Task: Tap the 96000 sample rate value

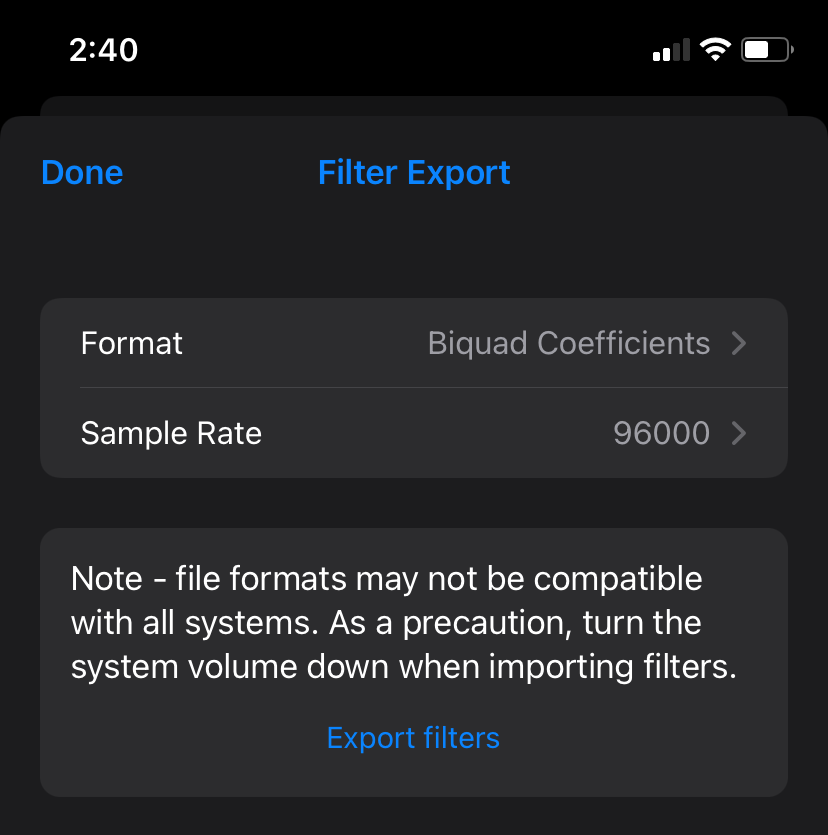Action: click(661, 433)
